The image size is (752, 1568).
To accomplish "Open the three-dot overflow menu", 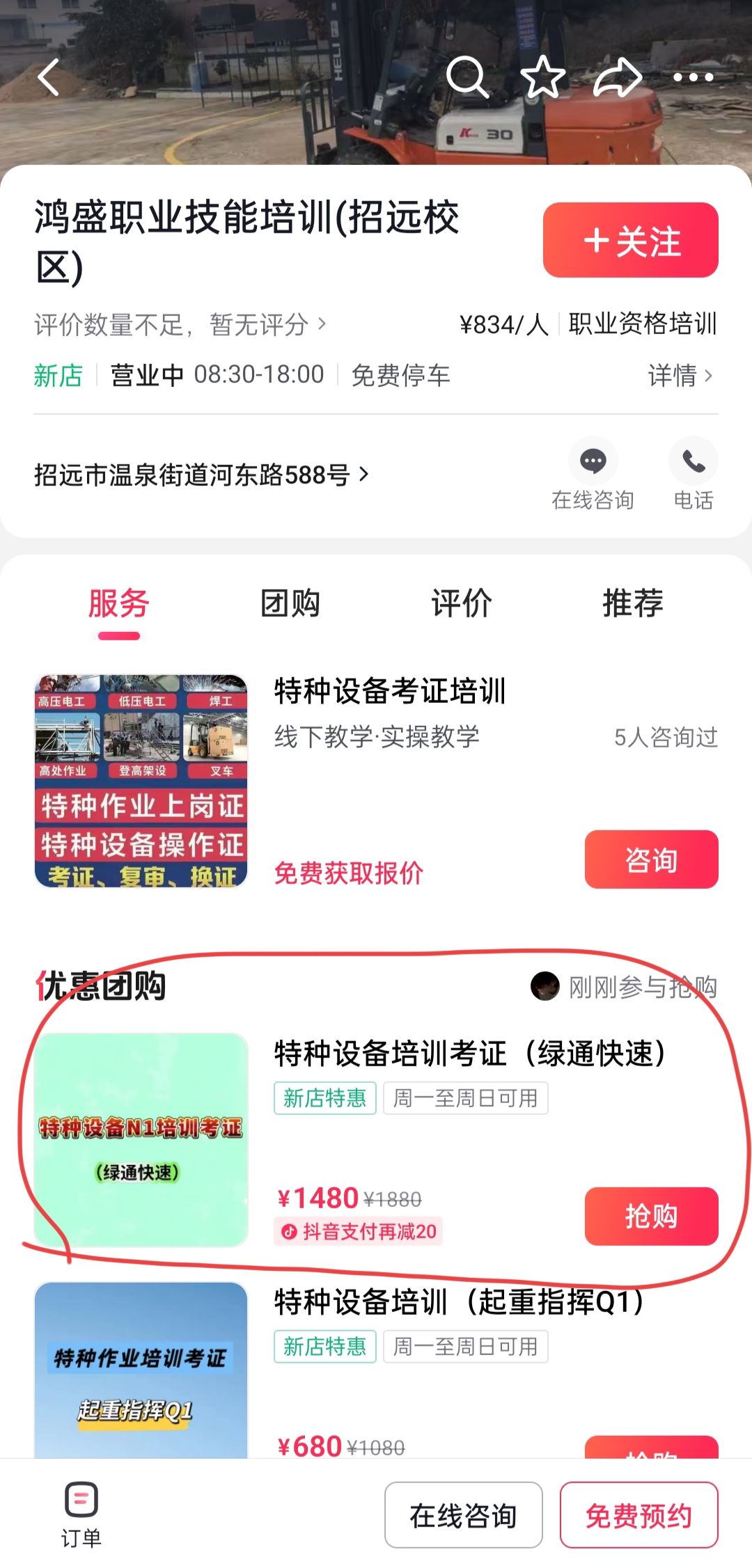I will pos(693,77).
